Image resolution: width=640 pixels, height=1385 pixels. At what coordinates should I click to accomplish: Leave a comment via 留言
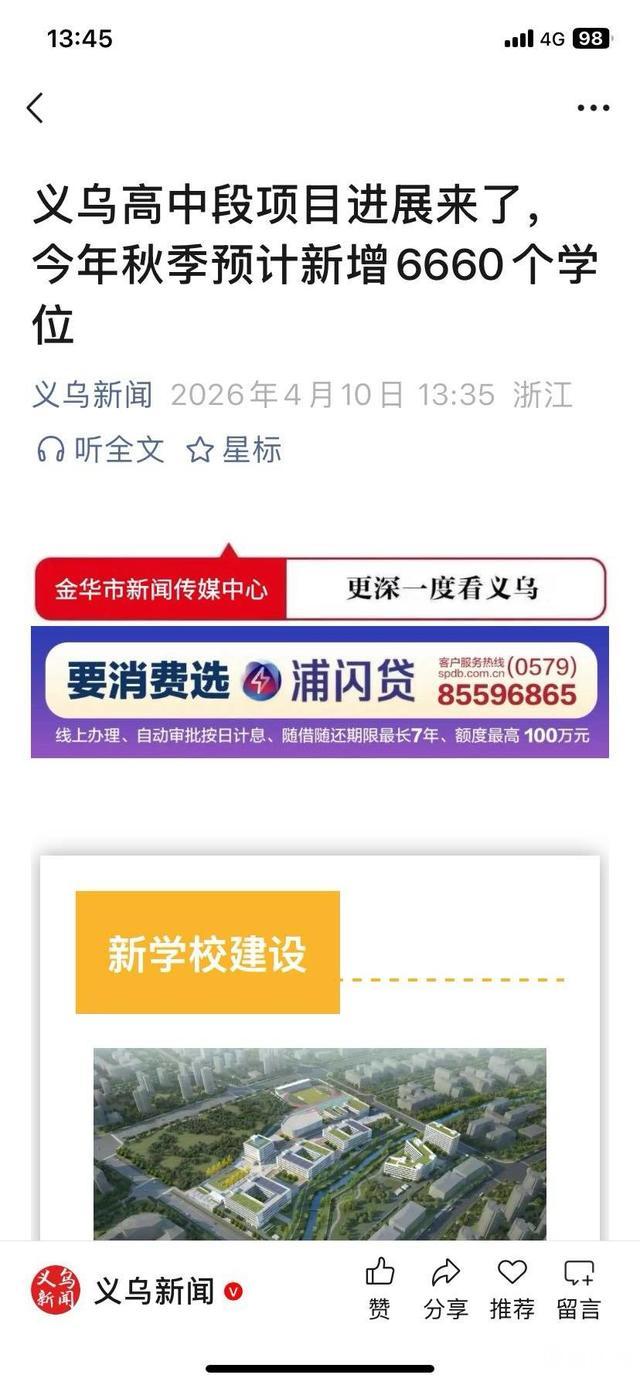(579, 1289)
